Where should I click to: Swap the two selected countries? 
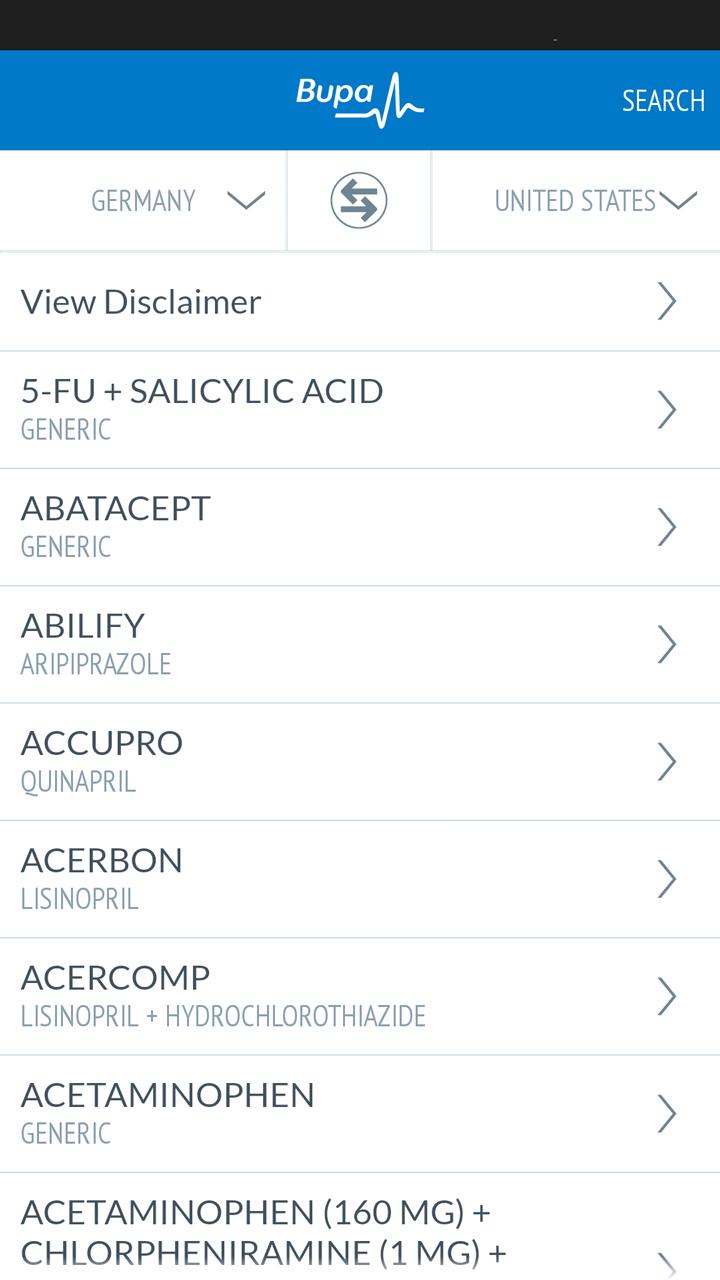point(359,201)
